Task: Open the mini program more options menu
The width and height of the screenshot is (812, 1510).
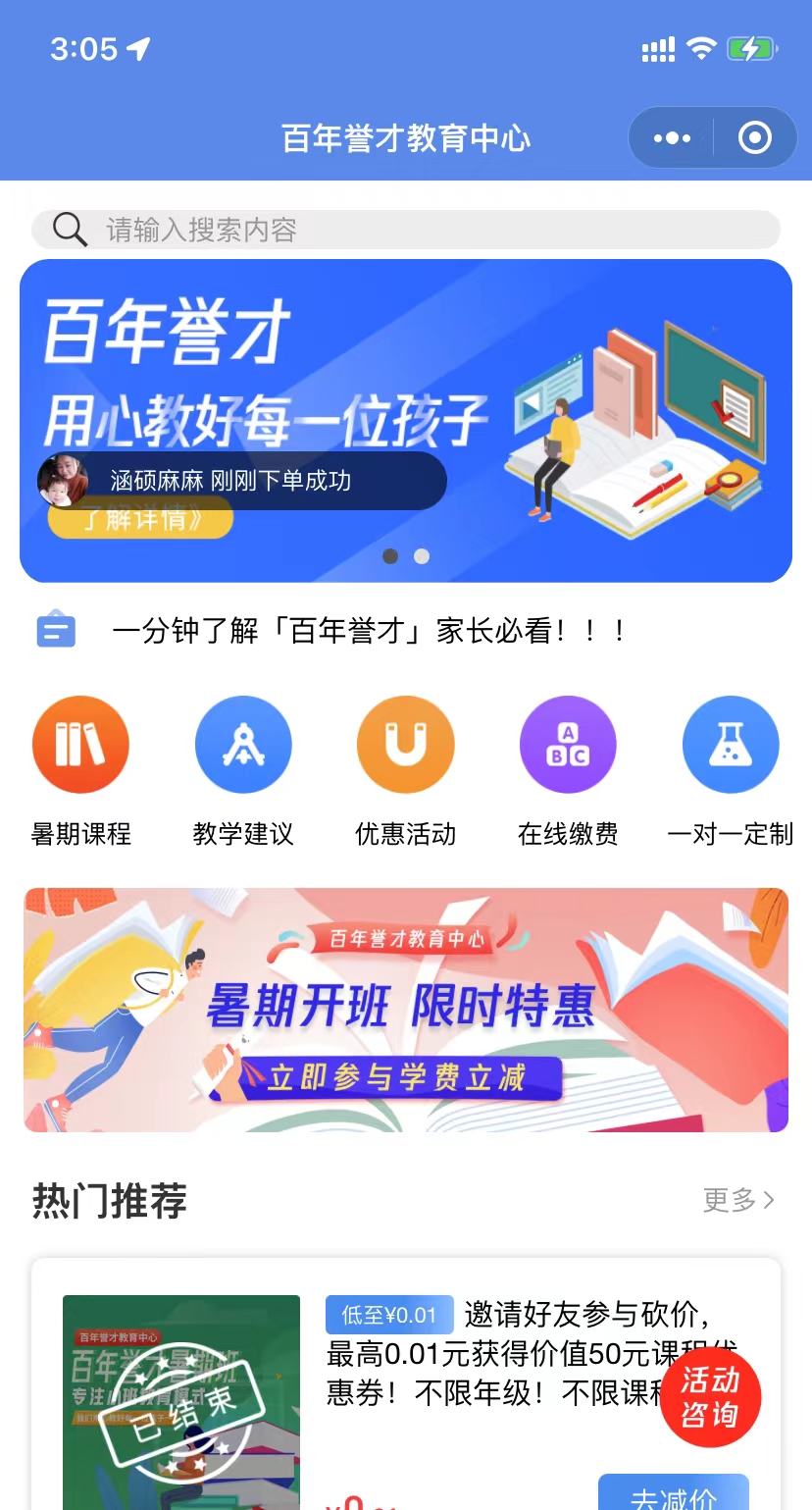Action: click(x=672, y=138)
